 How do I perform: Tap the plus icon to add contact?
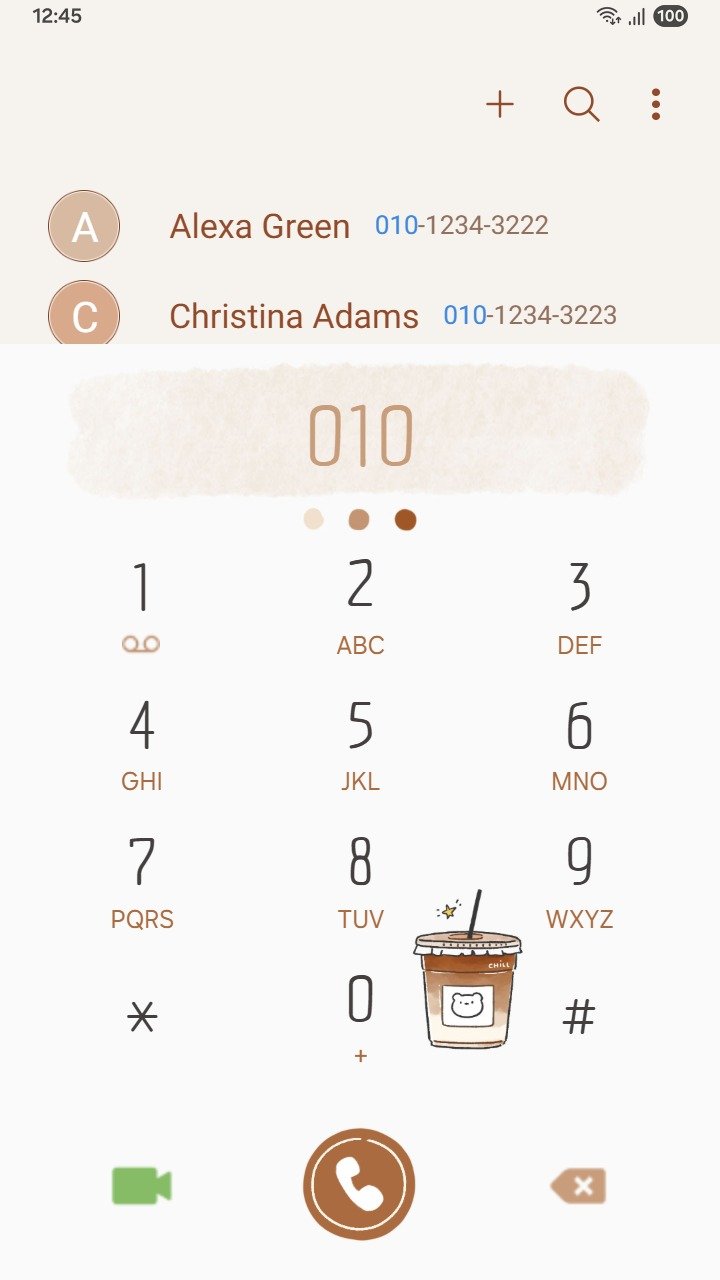click(x=499, y=104)
